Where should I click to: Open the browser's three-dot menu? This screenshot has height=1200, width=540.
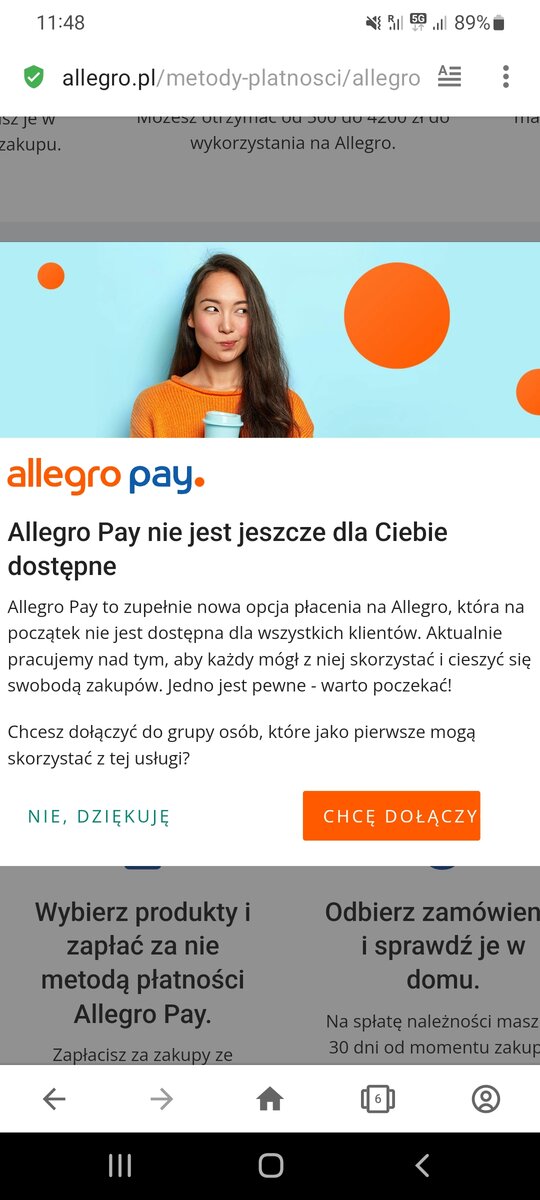point(506,77)
